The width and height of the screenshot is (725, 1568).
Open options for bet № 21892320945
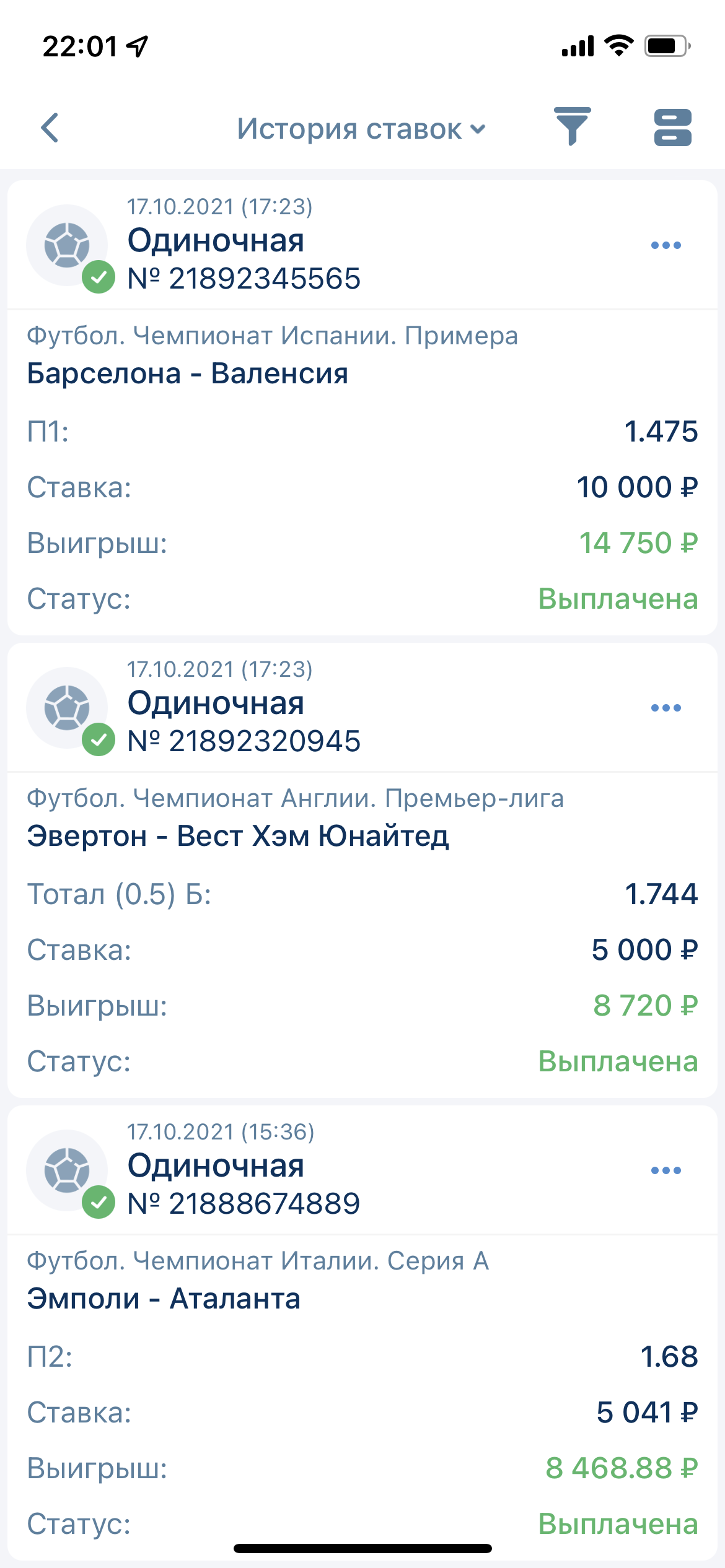coord(666,708)
